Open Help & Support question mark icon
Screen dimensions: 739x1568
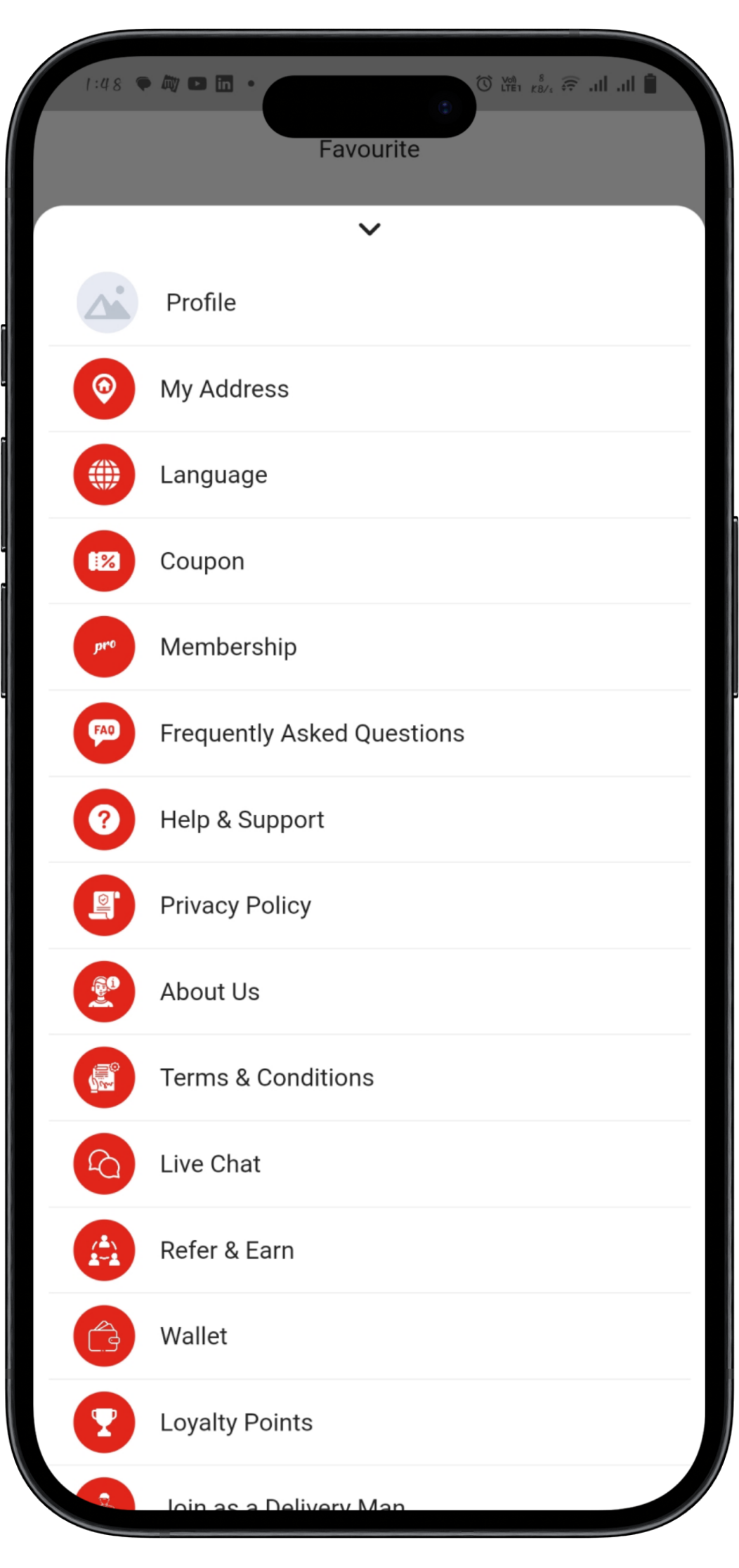pos(104,819)
